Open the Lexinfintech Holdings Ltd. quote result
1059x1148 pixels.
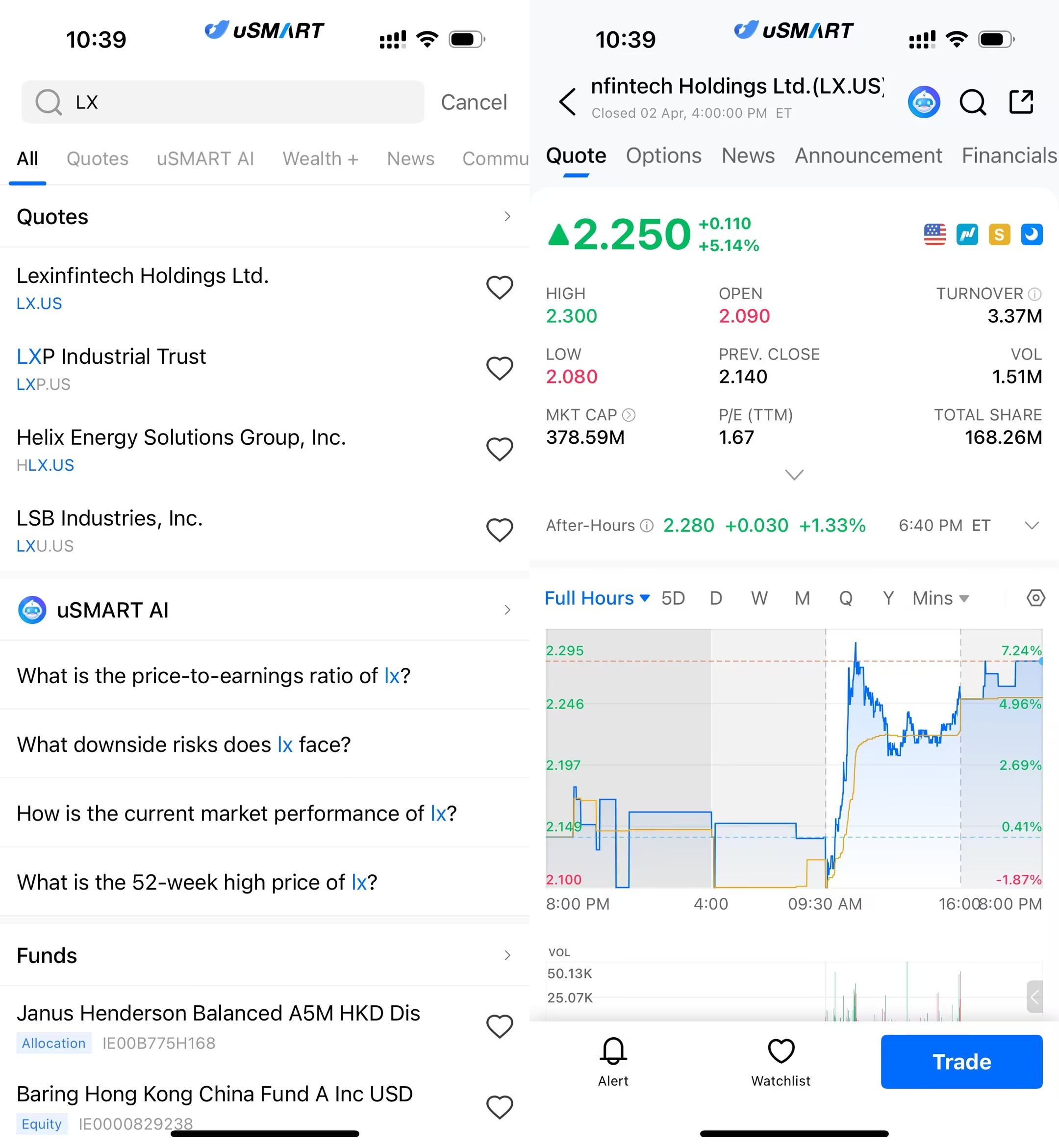pyautogui.click(x=143, y=288)
